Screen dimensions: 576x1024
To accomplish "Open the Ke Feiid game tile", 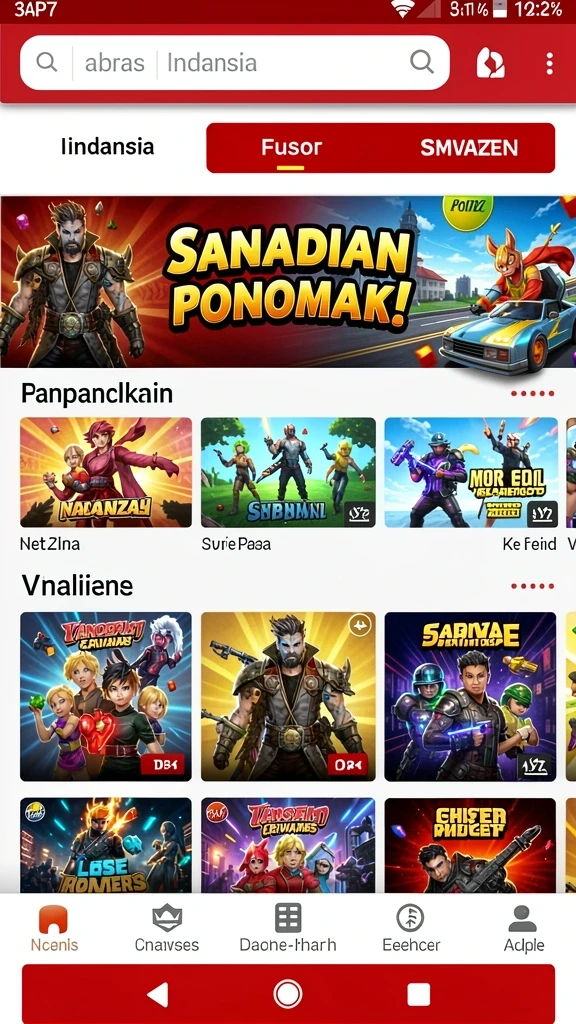I will tap(471, 472).
